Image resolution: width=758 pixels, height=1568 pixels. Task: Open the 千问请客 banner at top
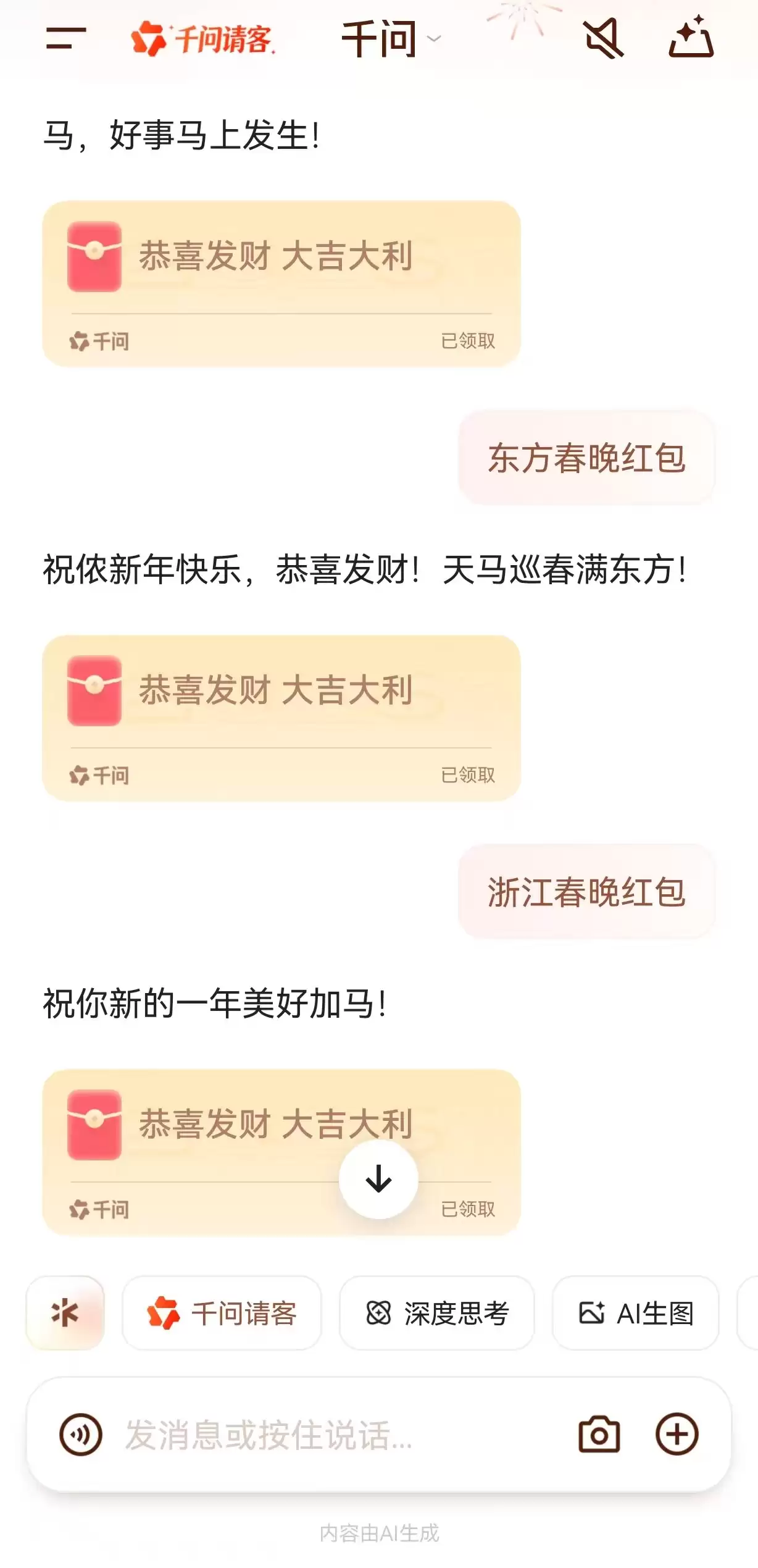coord(204,39)
